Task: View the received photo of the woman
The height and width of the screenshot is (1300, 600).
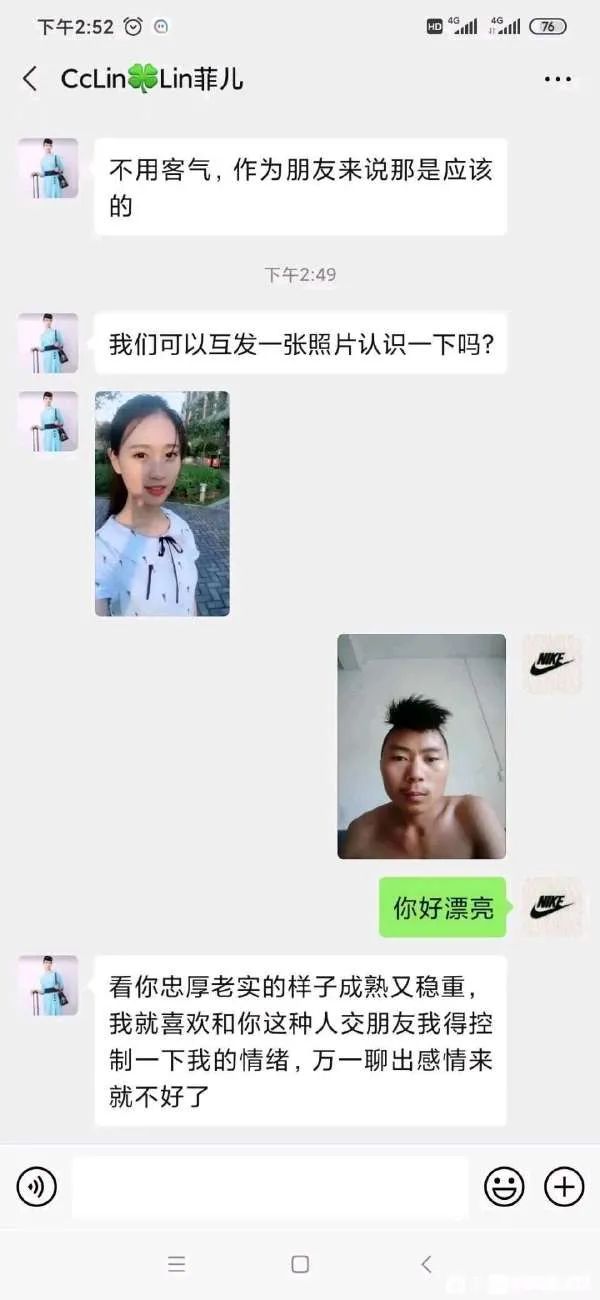Action: pos(162,503)
